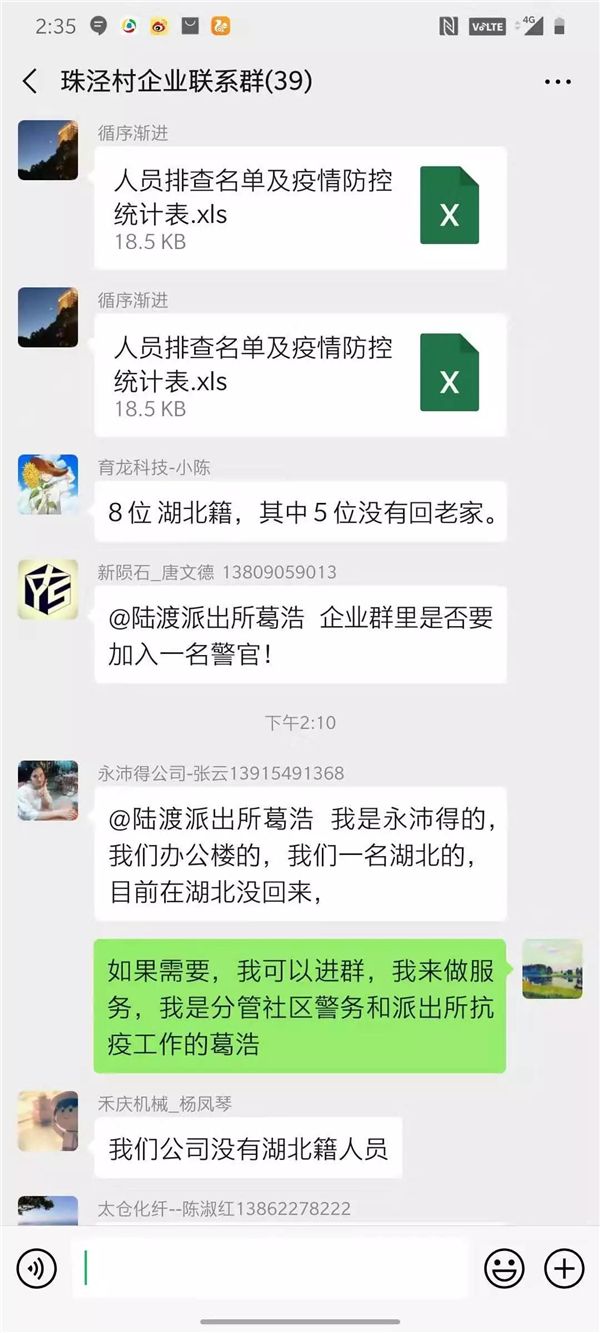Open 唐文德's profile avatar
The image size is (600, 1333).
[48, 590]
